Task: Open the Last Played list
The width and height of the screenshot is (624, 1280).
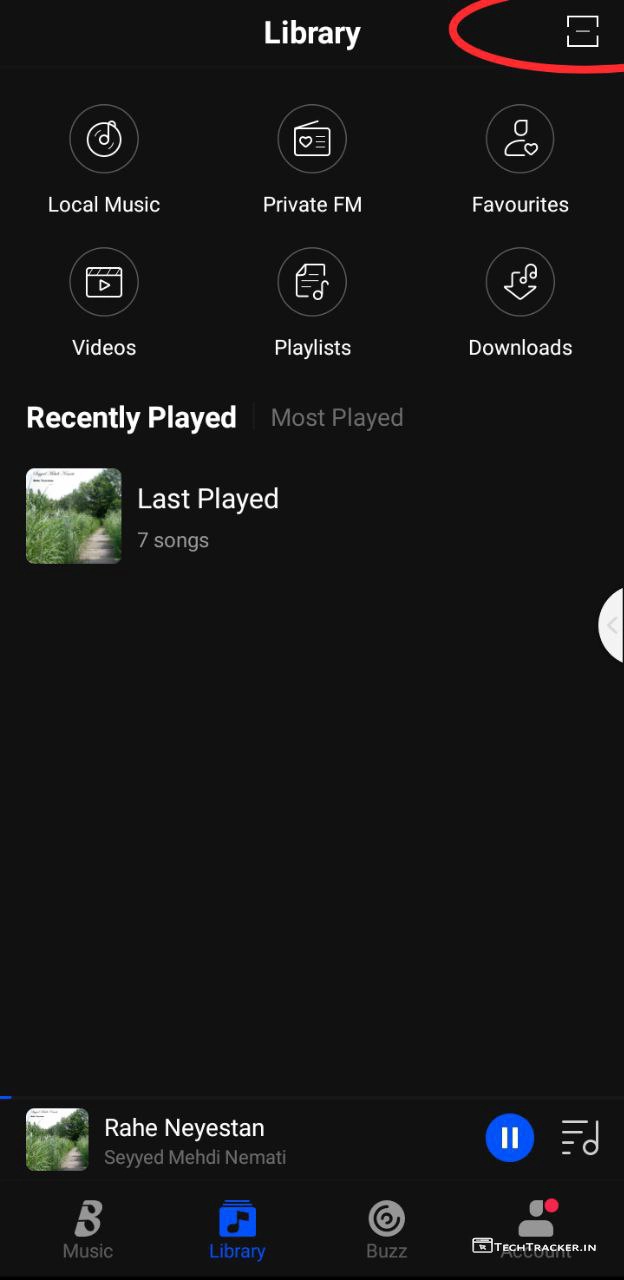Action: 207,516
